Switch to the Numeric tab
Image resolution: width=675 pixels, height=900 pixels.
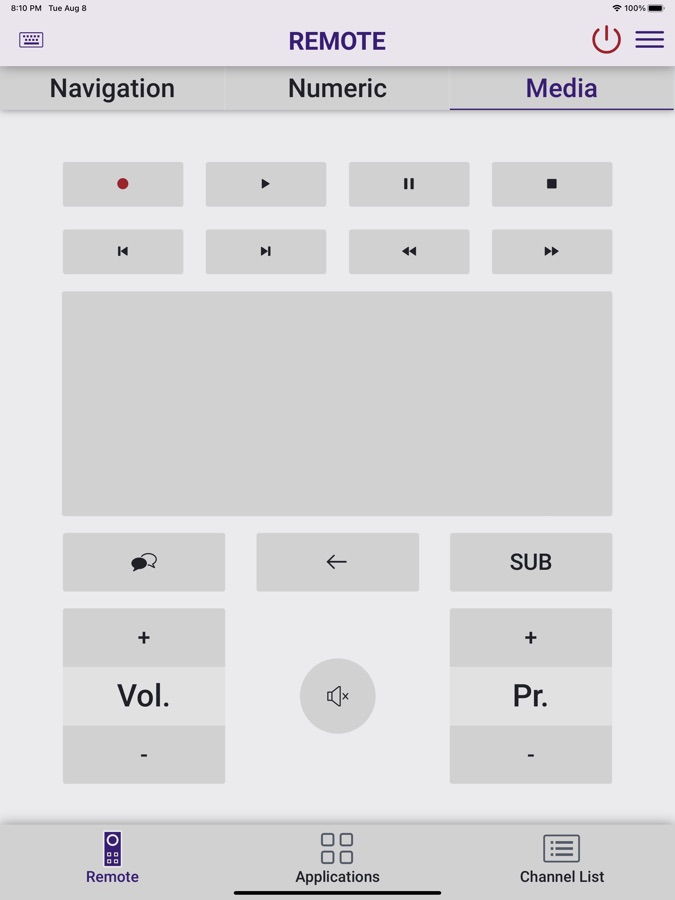(x=337, y=88)
